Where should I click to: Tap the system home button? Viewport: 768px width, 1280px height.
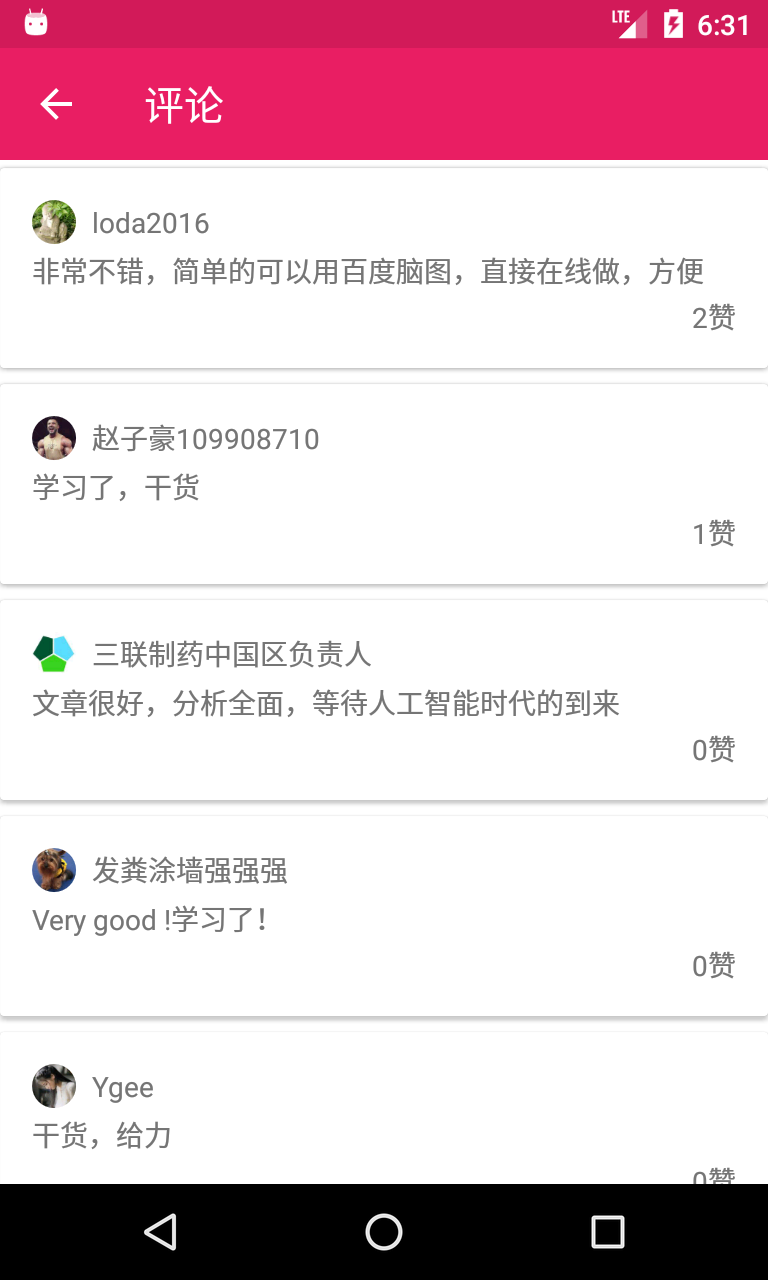[x=384, y=1232]
